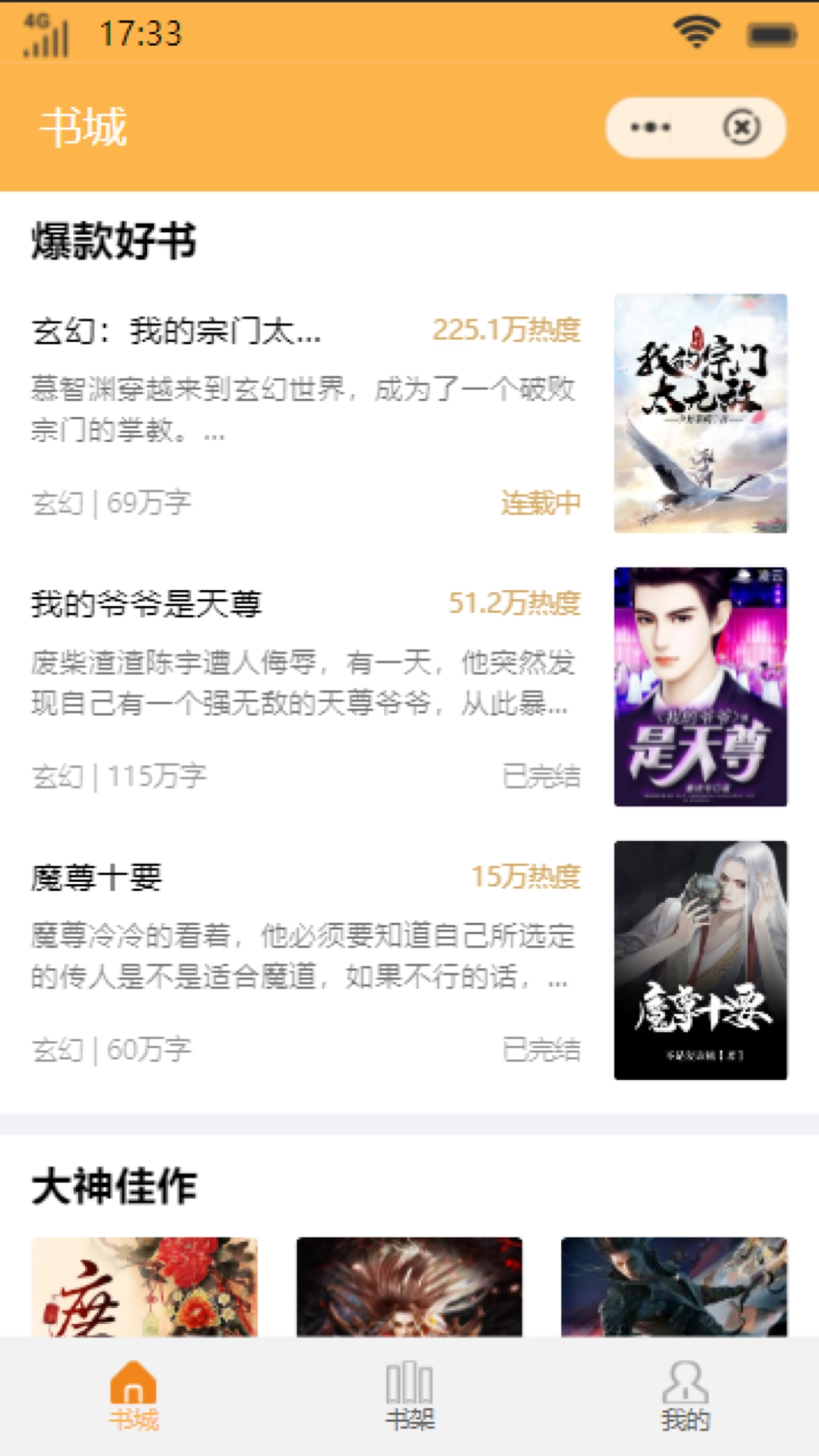
Task: Open the book 我的爷爷是天尊
Action: pyautogui.click(x=149, y=604)
